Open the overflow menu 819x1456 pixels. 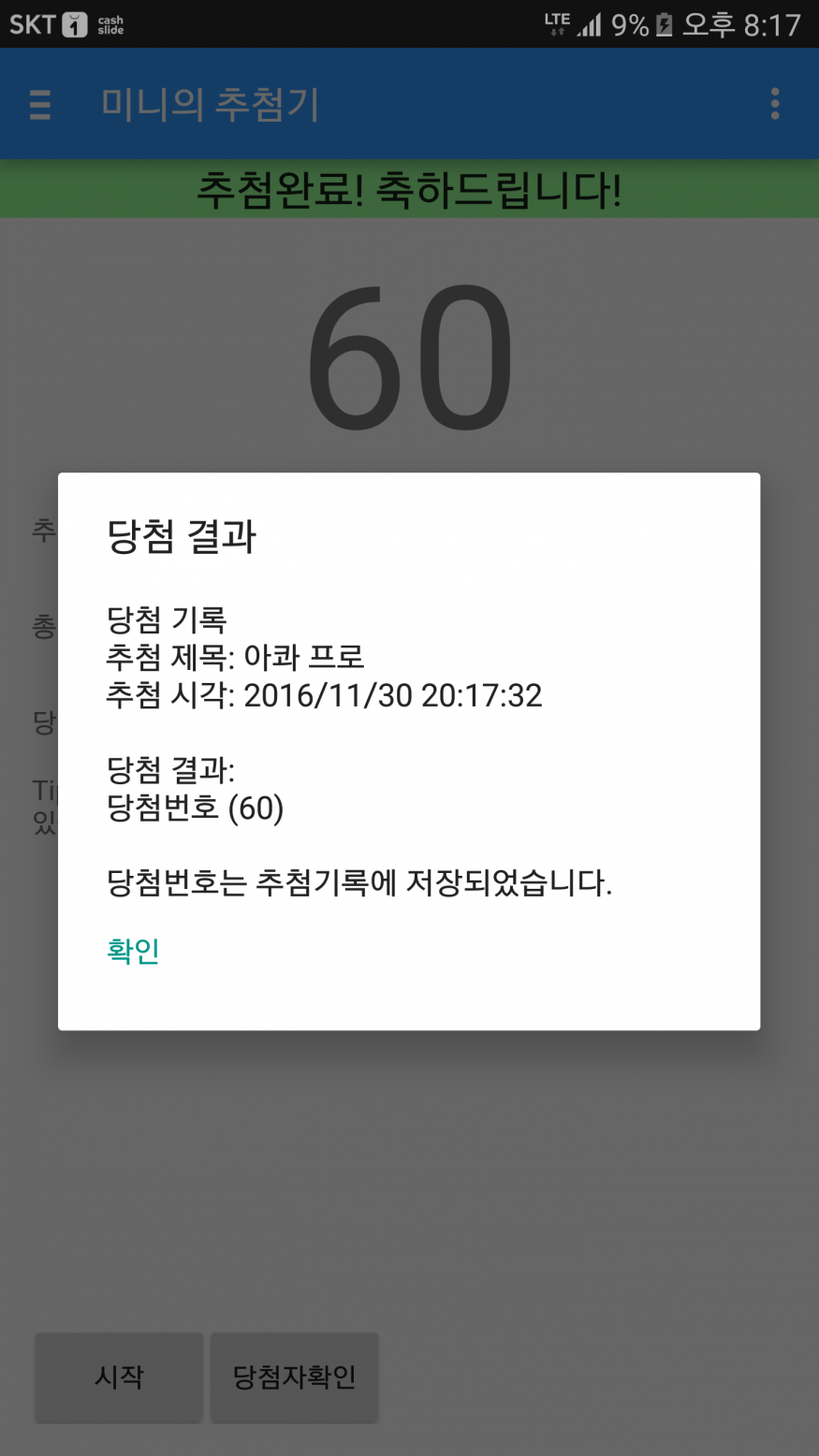774,104
